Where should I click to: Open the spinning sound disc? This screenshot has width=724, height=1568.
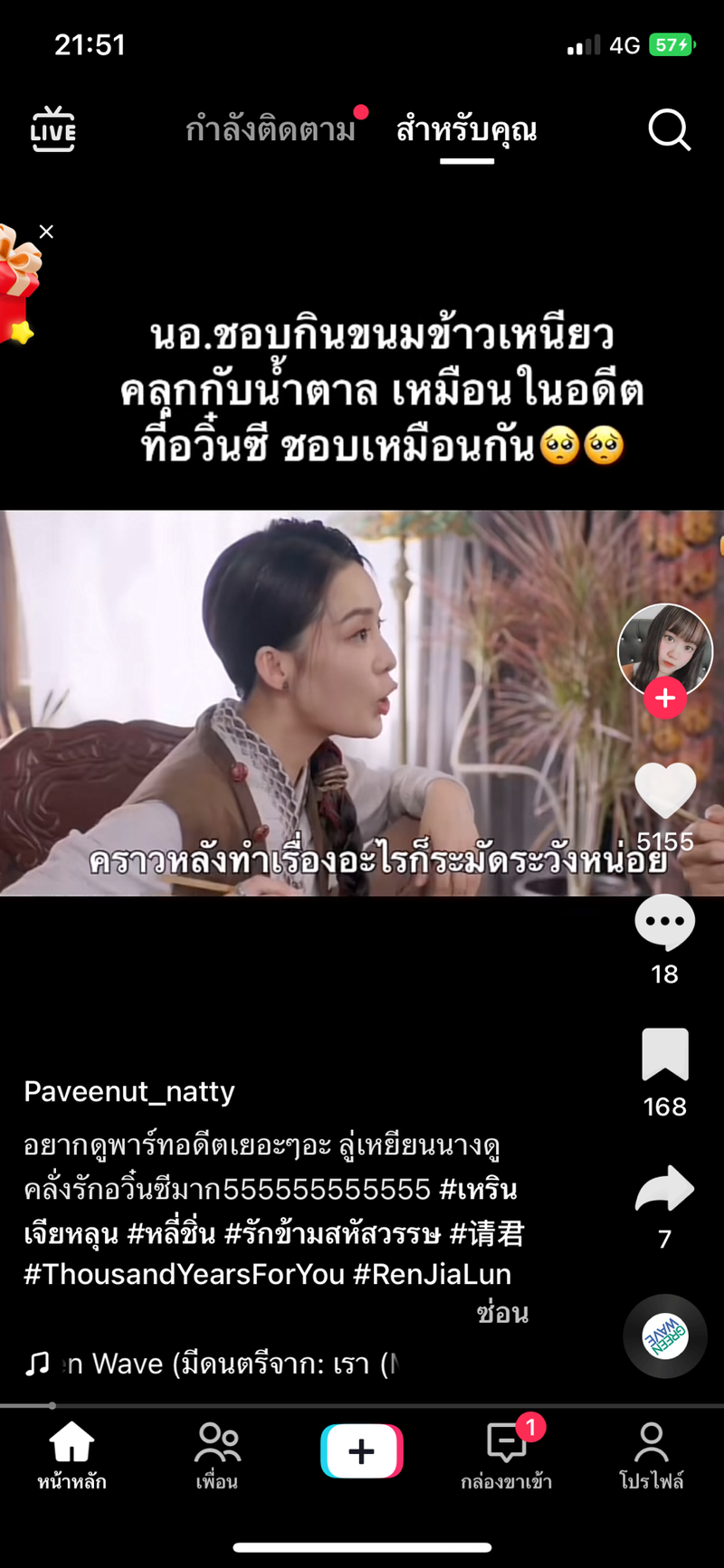click(x=665, y=1335)
